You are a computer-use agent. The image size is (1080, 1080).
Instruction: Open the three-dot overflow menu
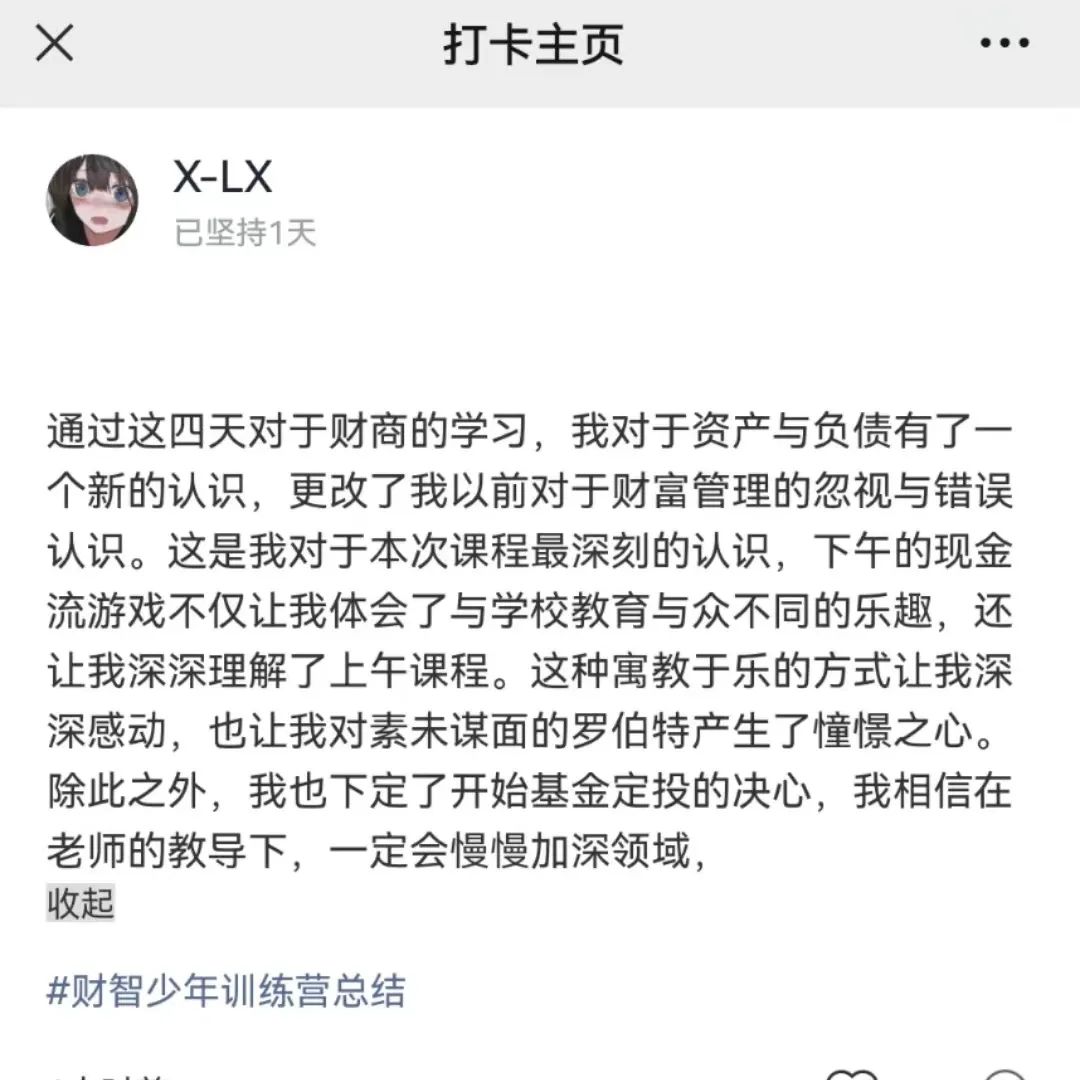tap(1004, 44)
